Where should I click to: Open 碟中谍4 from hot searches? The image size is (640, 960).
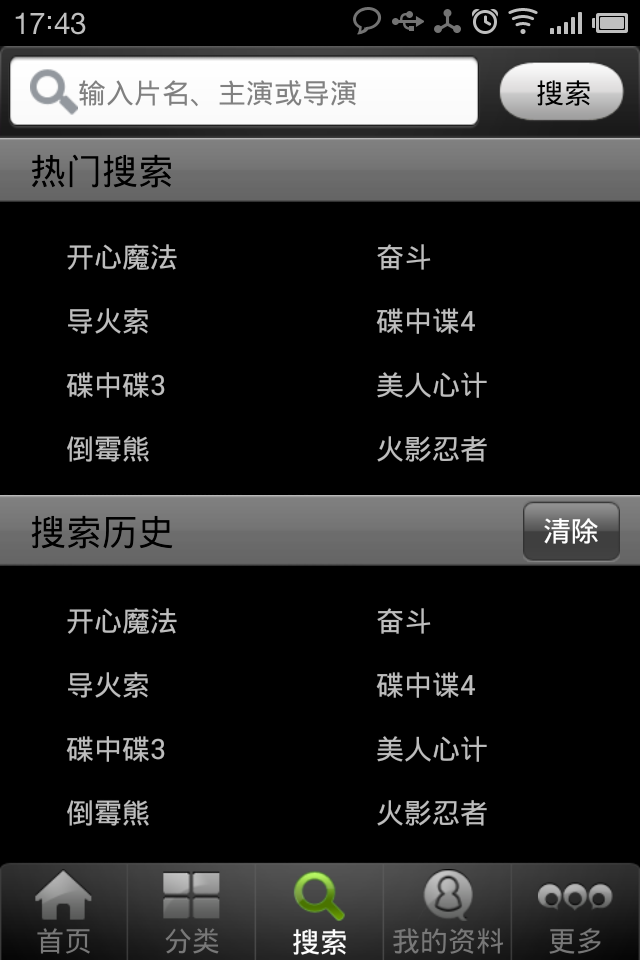(x=426, y=322)
